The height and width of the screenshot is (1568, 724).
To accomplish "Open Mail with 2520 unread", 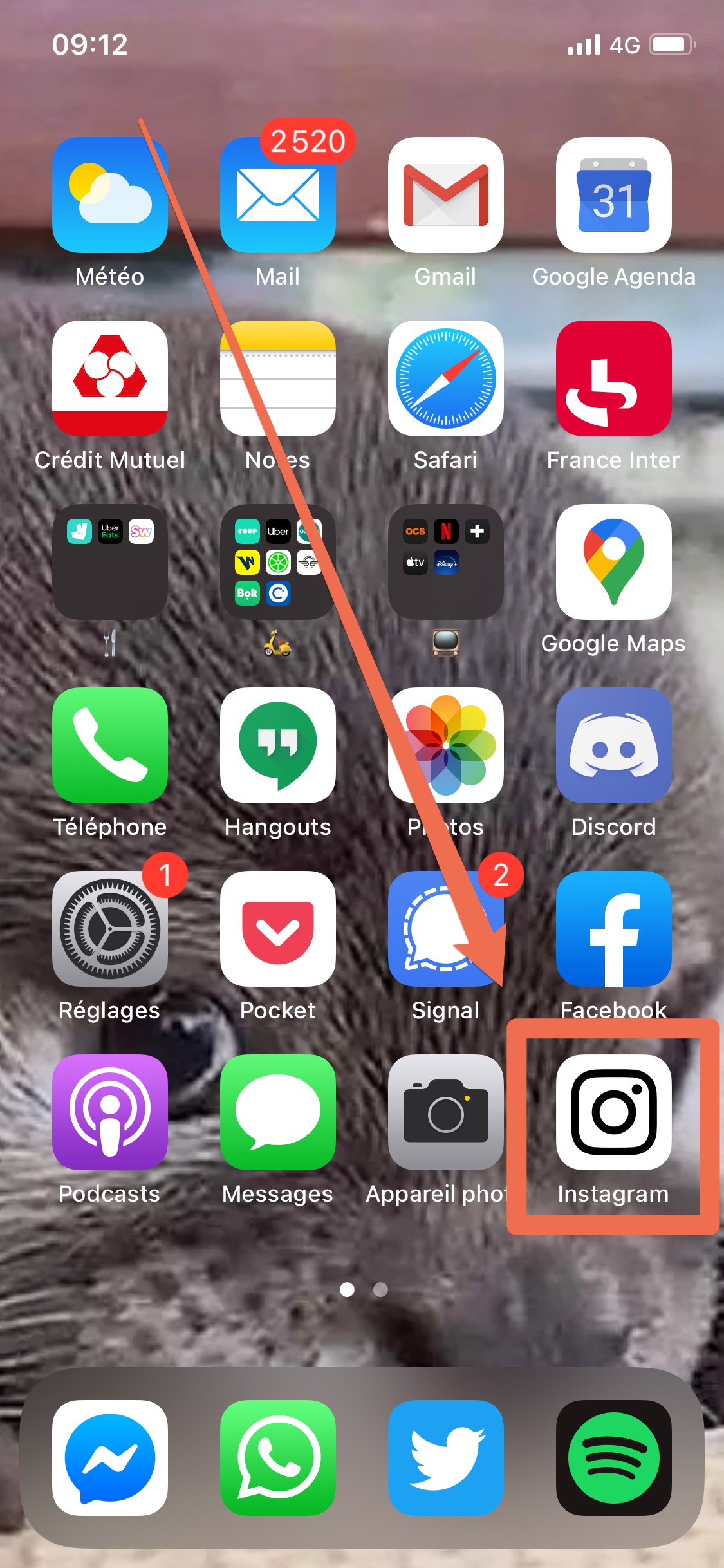I will point(278,194).
